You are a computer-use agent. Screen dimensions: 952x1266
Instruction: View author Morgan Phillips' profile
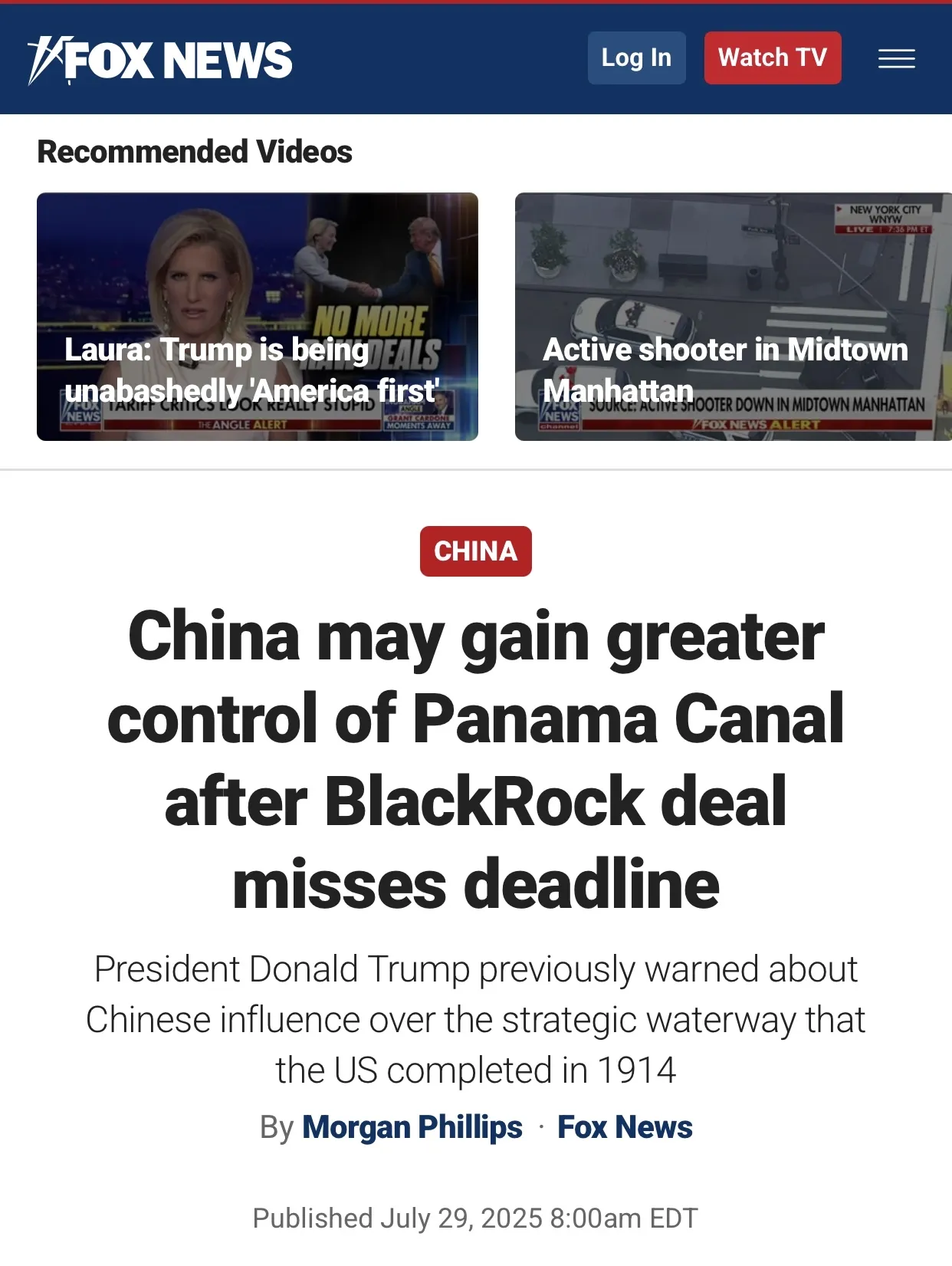412,1127
